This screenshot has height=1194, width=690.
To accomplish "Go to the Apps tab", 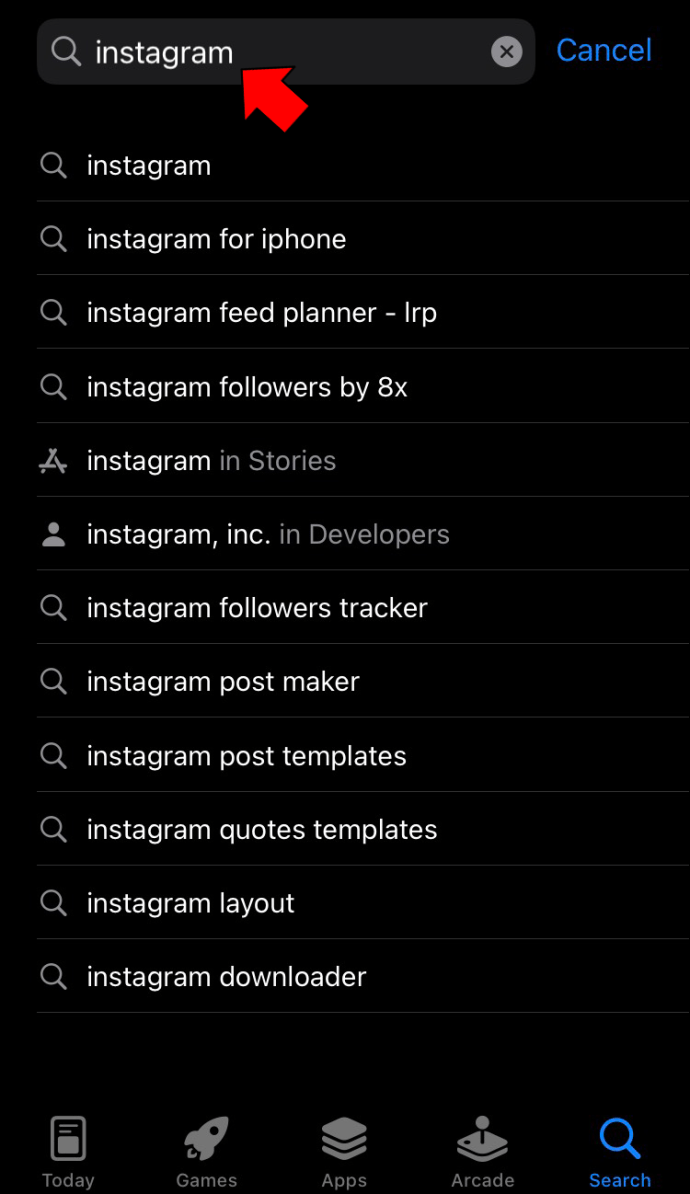I will pyautogui.click(x=344, y=1151).
